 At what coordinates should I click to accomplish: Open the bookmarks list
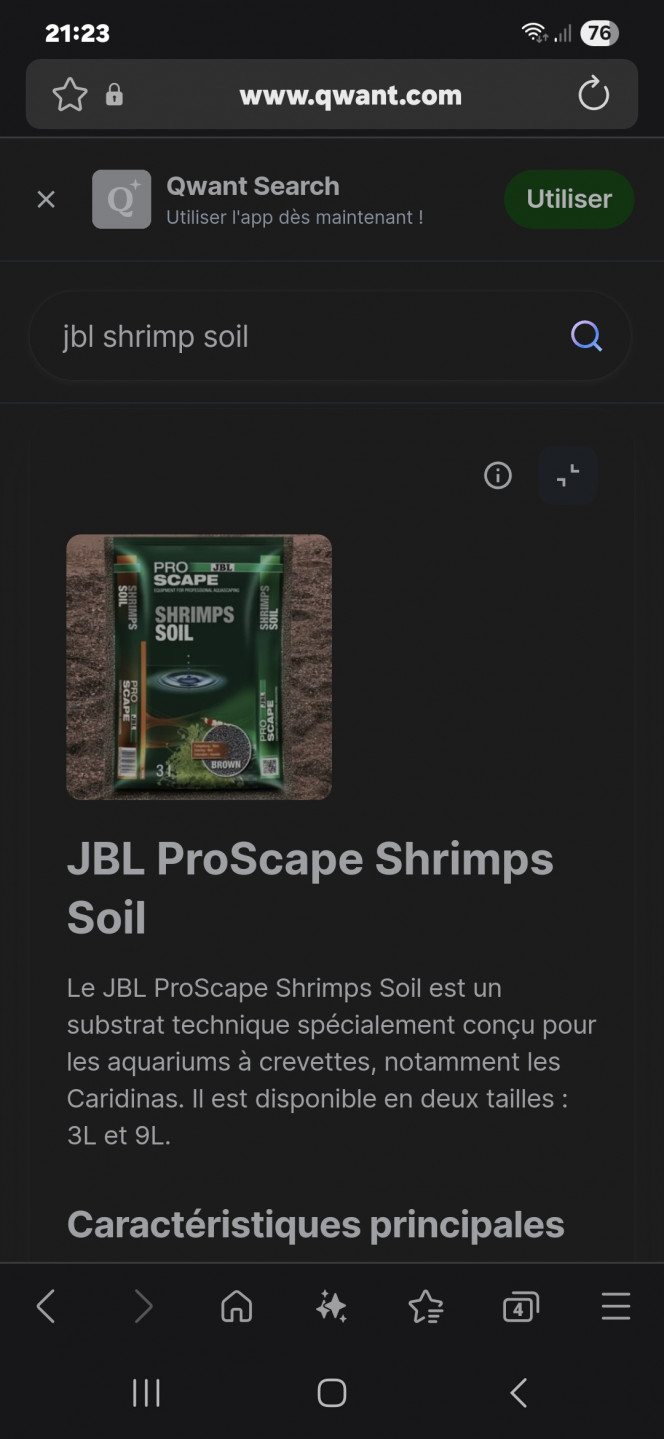pyautogui.click(x=425, y=1306)
